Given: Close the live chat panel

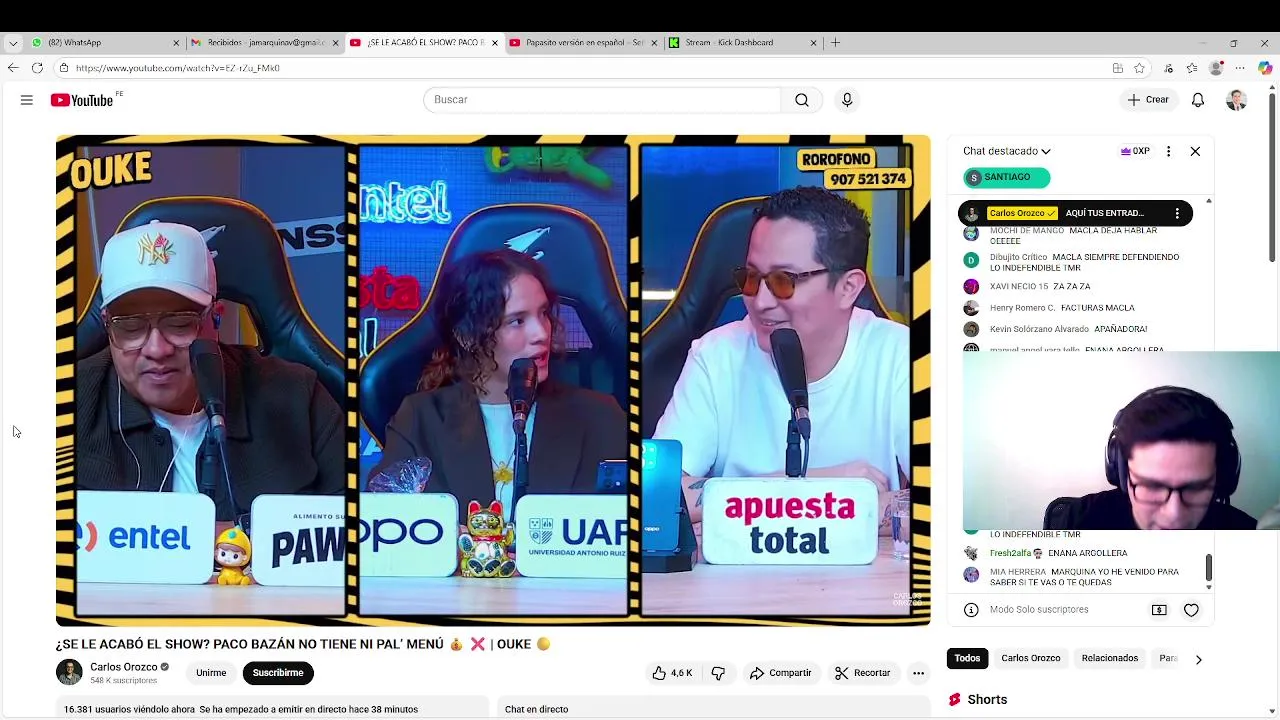Looking at the screenshot, I should click(x=1195, y=151).
